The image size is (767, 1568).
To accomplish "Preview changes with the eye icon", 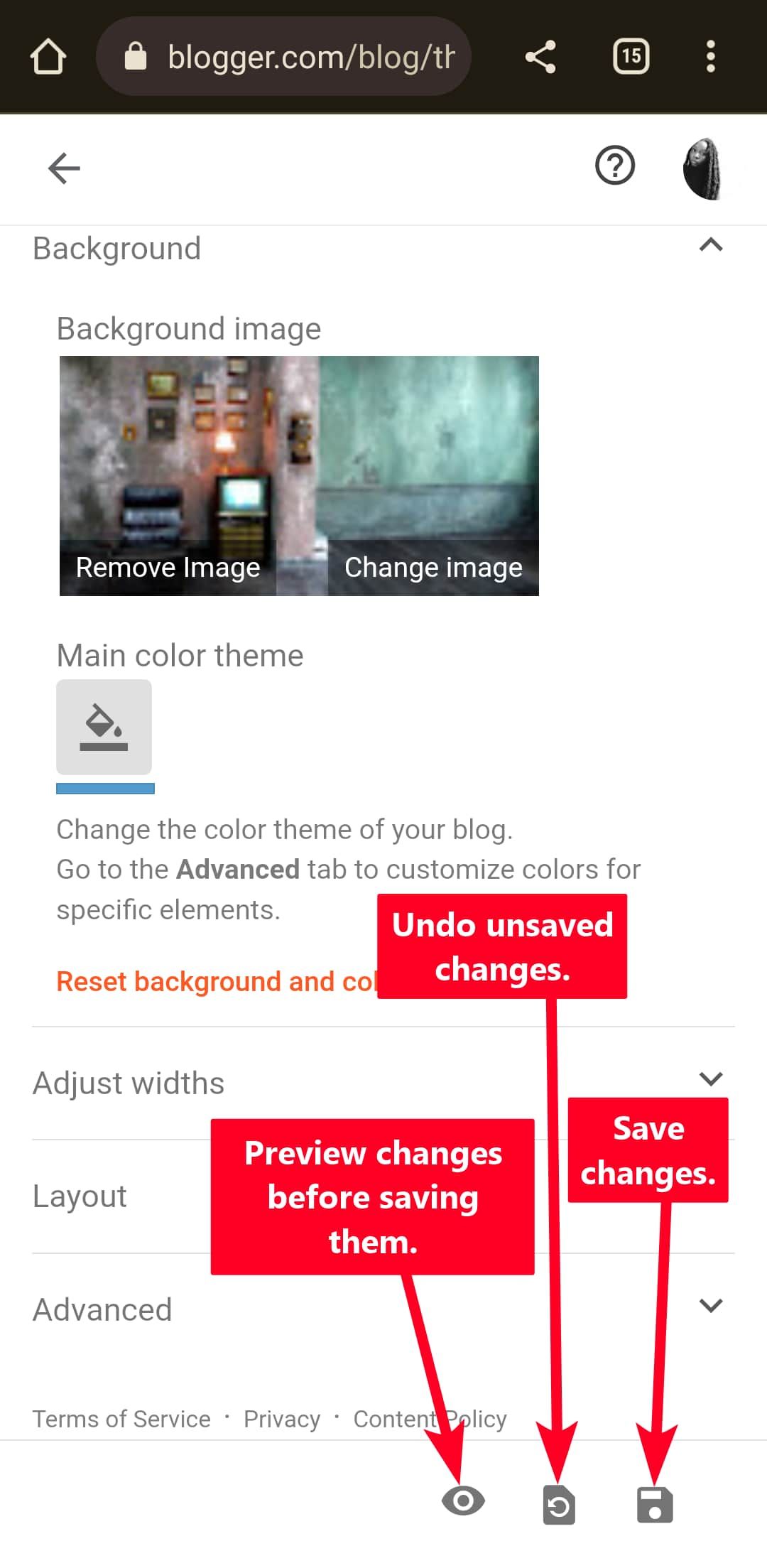I will coord(463,1501).
